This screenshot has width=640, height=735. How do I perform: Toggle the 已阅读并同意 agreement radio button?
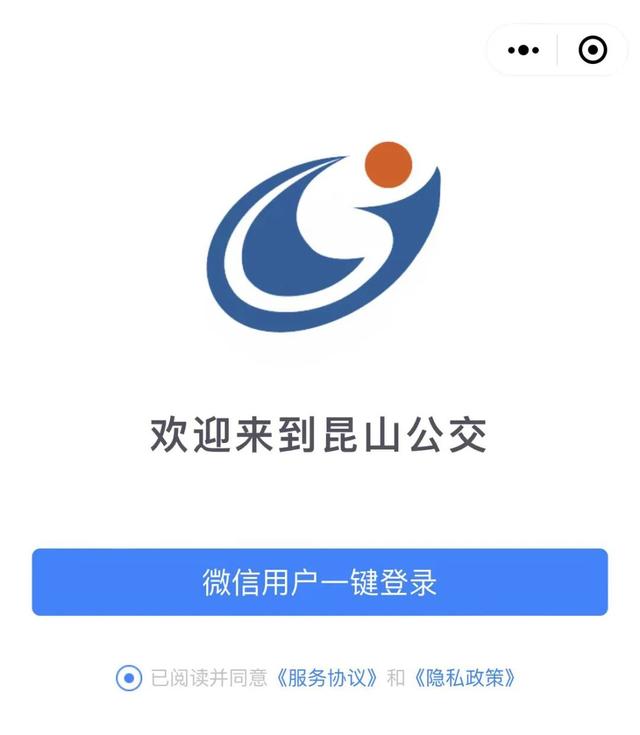(x=128, y=678)
